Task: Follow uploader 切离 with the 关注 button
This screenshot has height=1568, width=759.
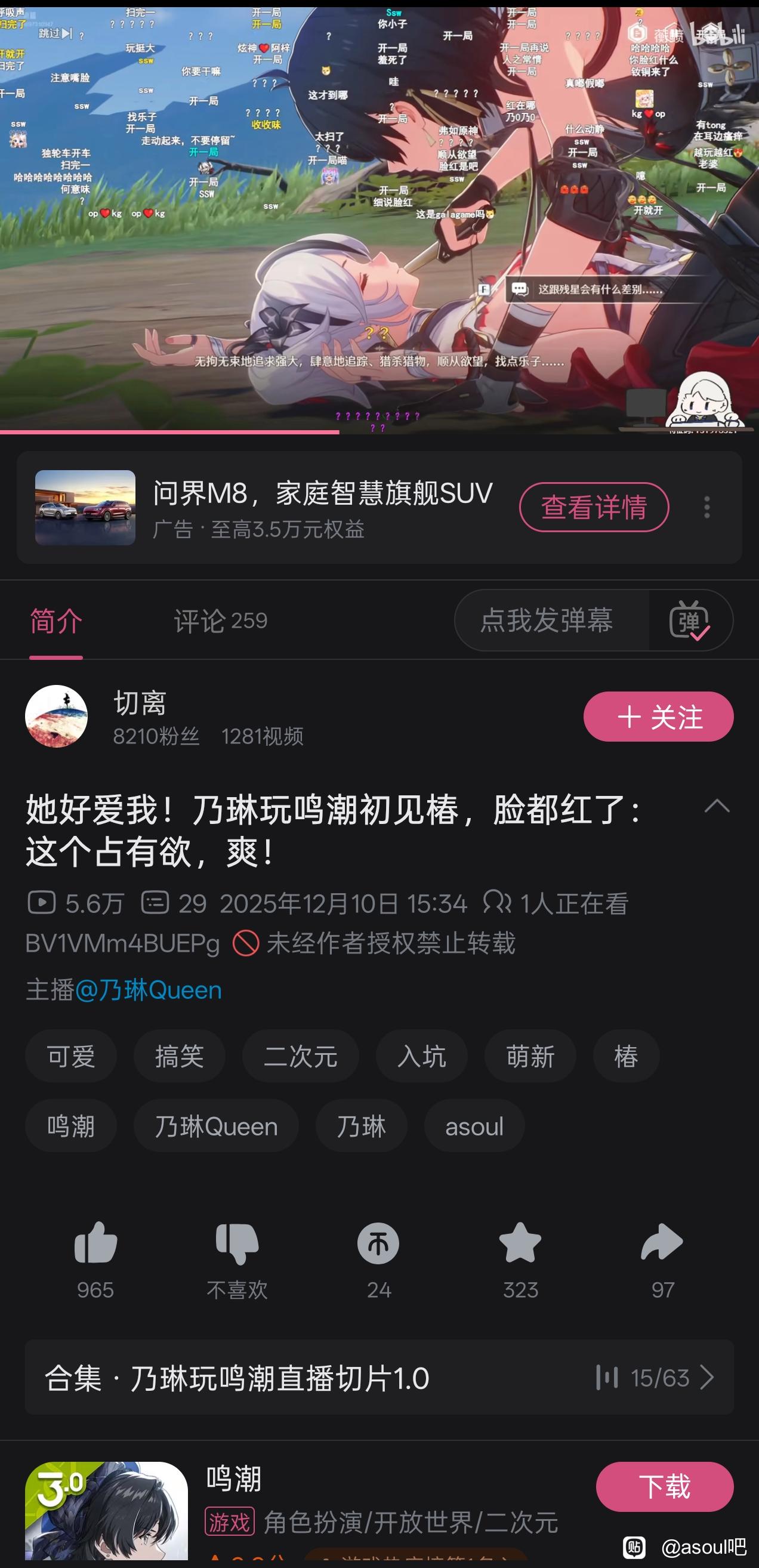Action: click(x=658, y=717)
